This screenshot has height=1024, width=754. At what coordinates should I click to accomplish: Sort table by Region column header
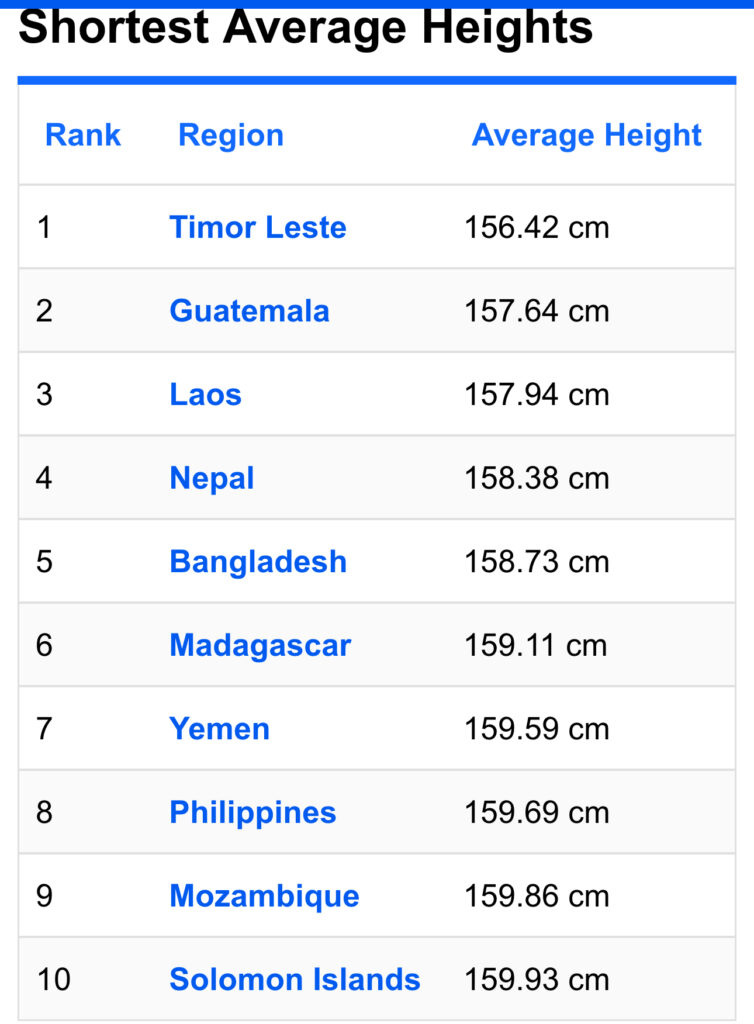point(230,136)
